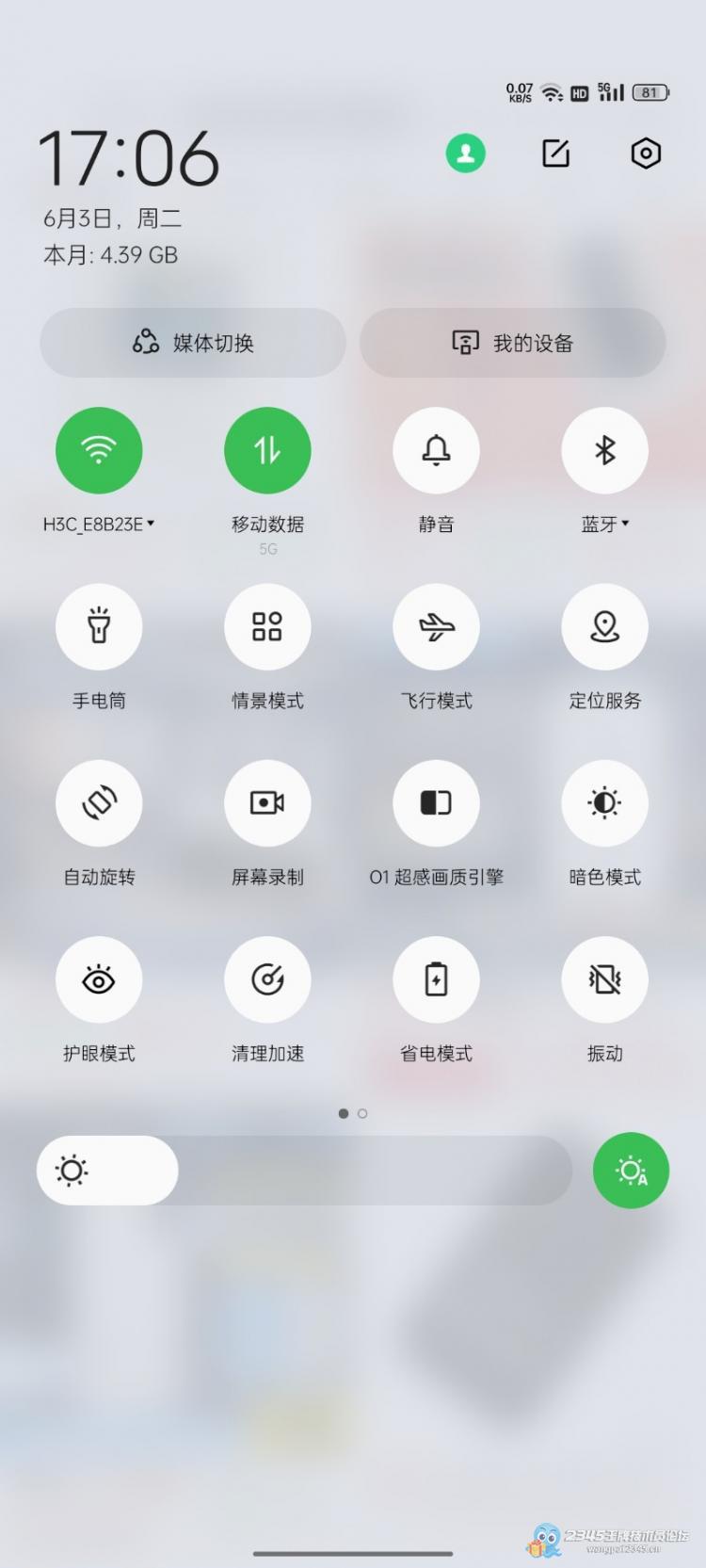The image size is (706, 1568).
Task: Start 屏幕录制 screen recording
Action: click(267, 802)
